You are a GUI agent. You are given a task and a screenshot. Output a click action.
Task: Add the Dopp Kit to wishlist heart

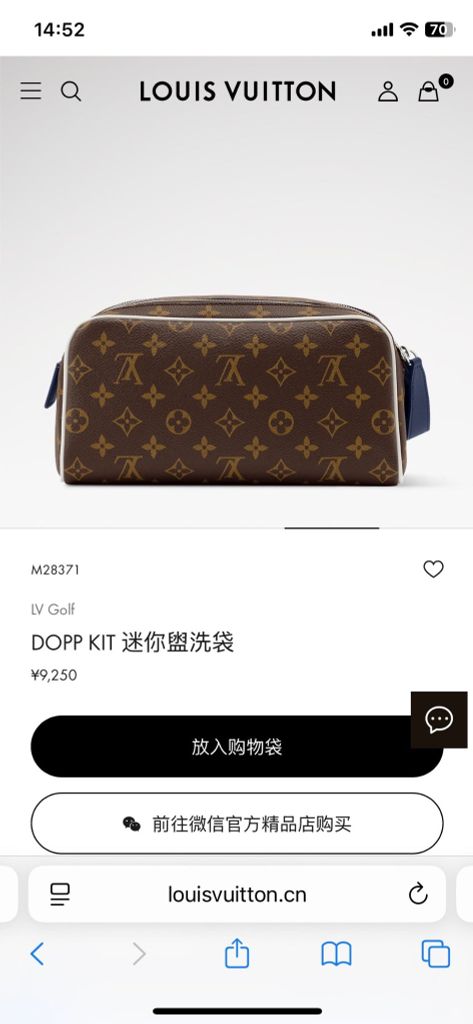tap(433, 569)
